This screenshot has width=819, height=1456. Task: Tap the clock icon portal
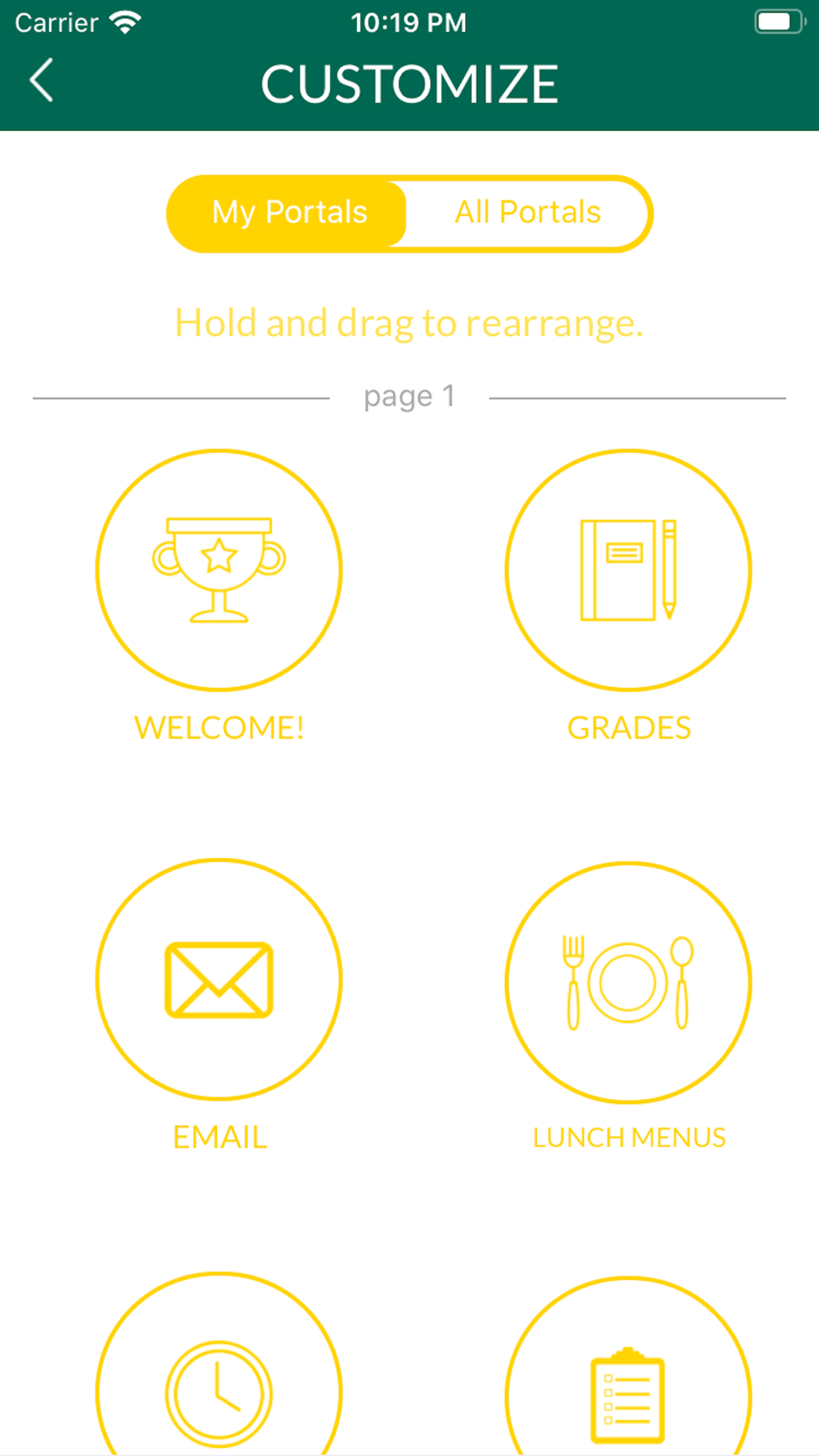[219, 1364]
